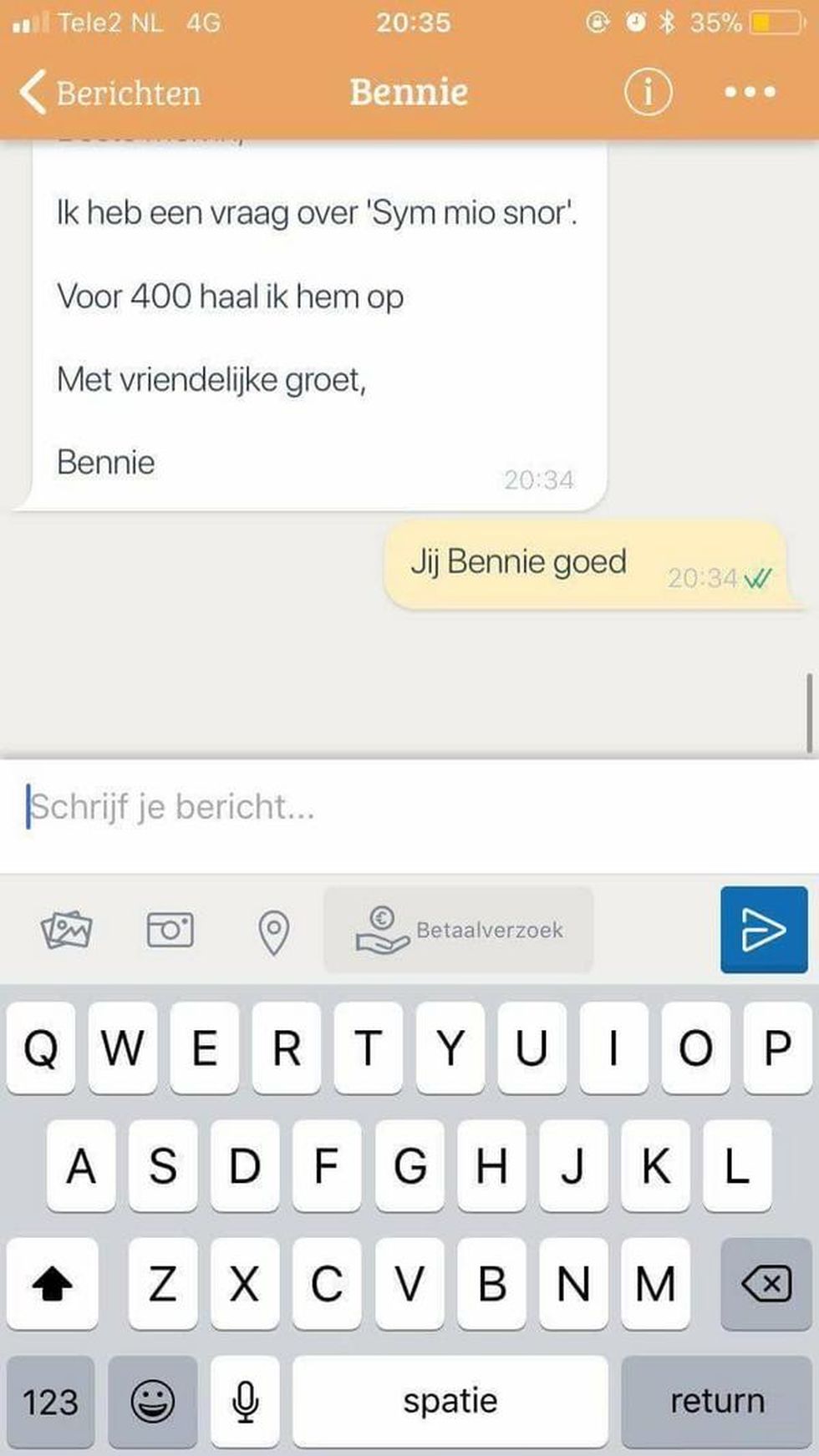Go back to Berichten
This screenshot has height=1456, width=819.
tap(111, 92)
